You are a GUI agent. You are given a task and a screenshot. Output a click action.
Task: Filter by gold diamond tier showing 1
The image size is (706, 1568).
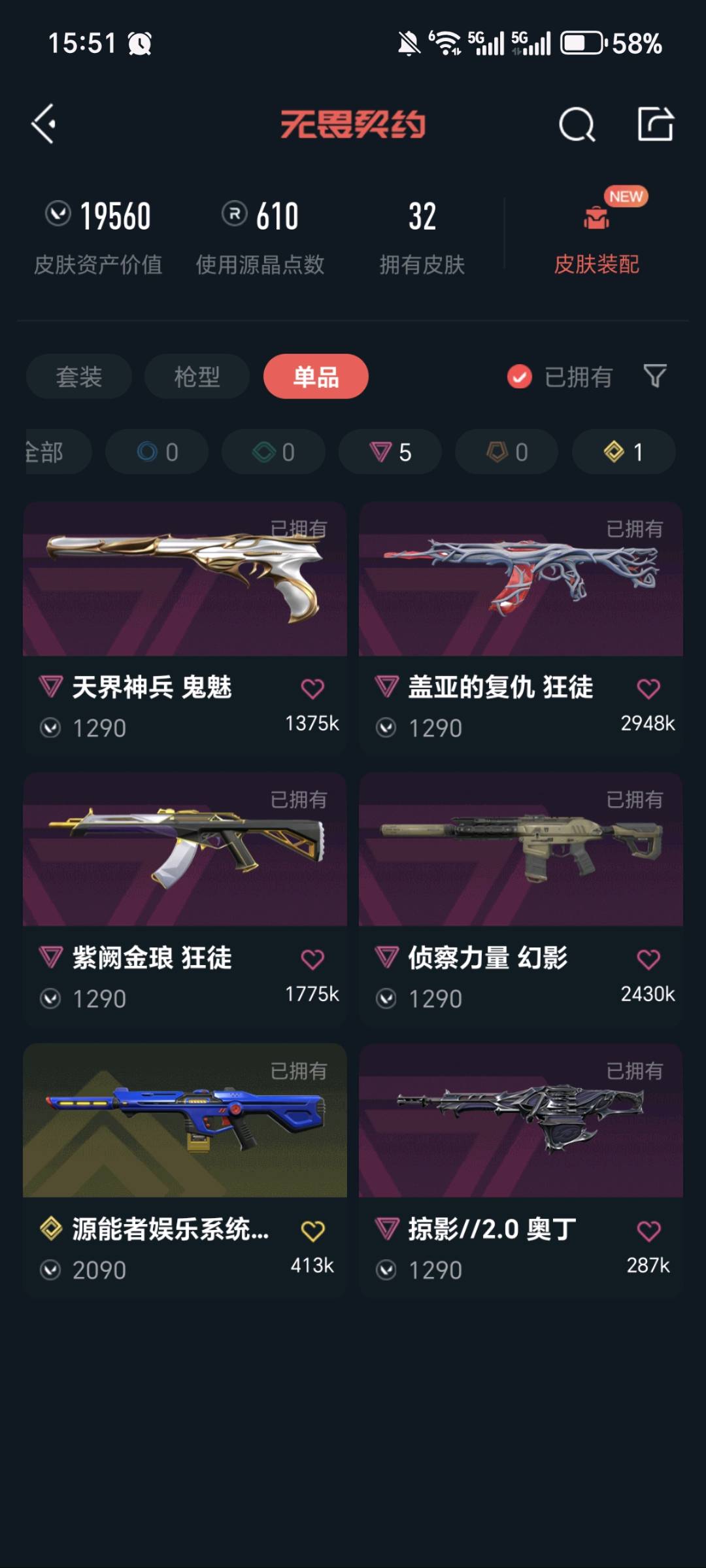coord(623,452)
